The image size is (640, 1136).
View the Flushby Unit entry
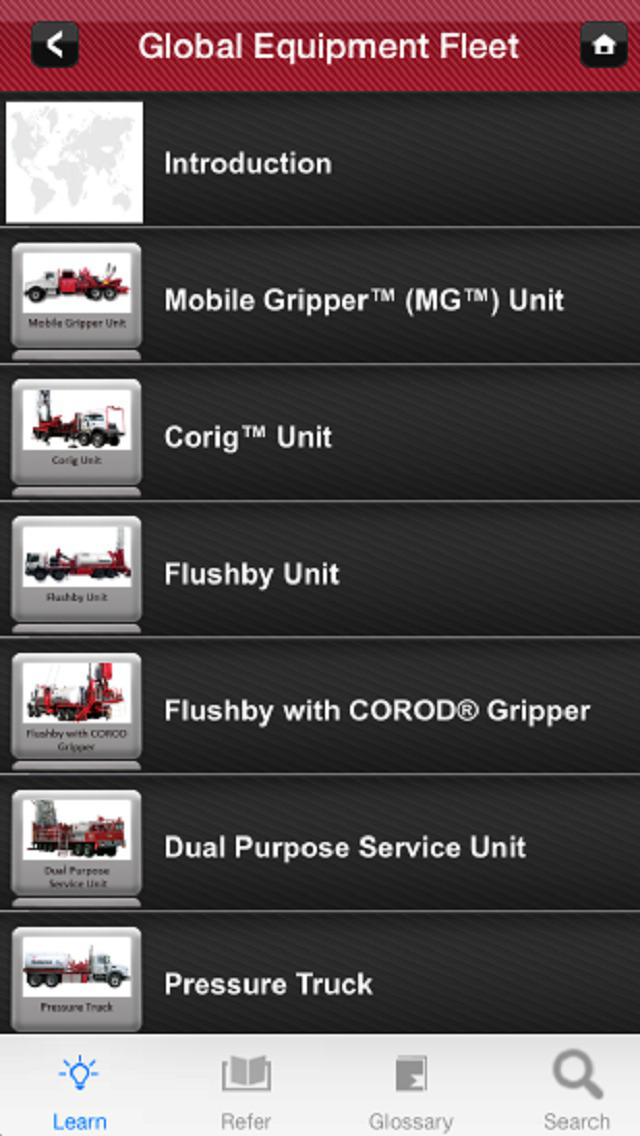click(320, 574)
